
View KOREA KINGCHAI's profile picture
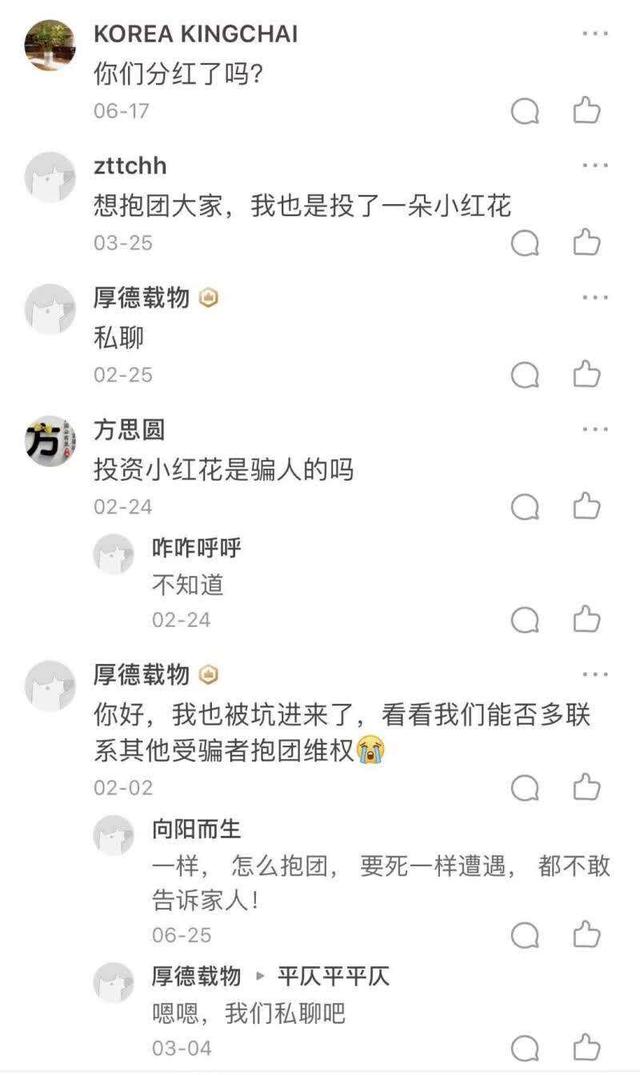[50, 46]
